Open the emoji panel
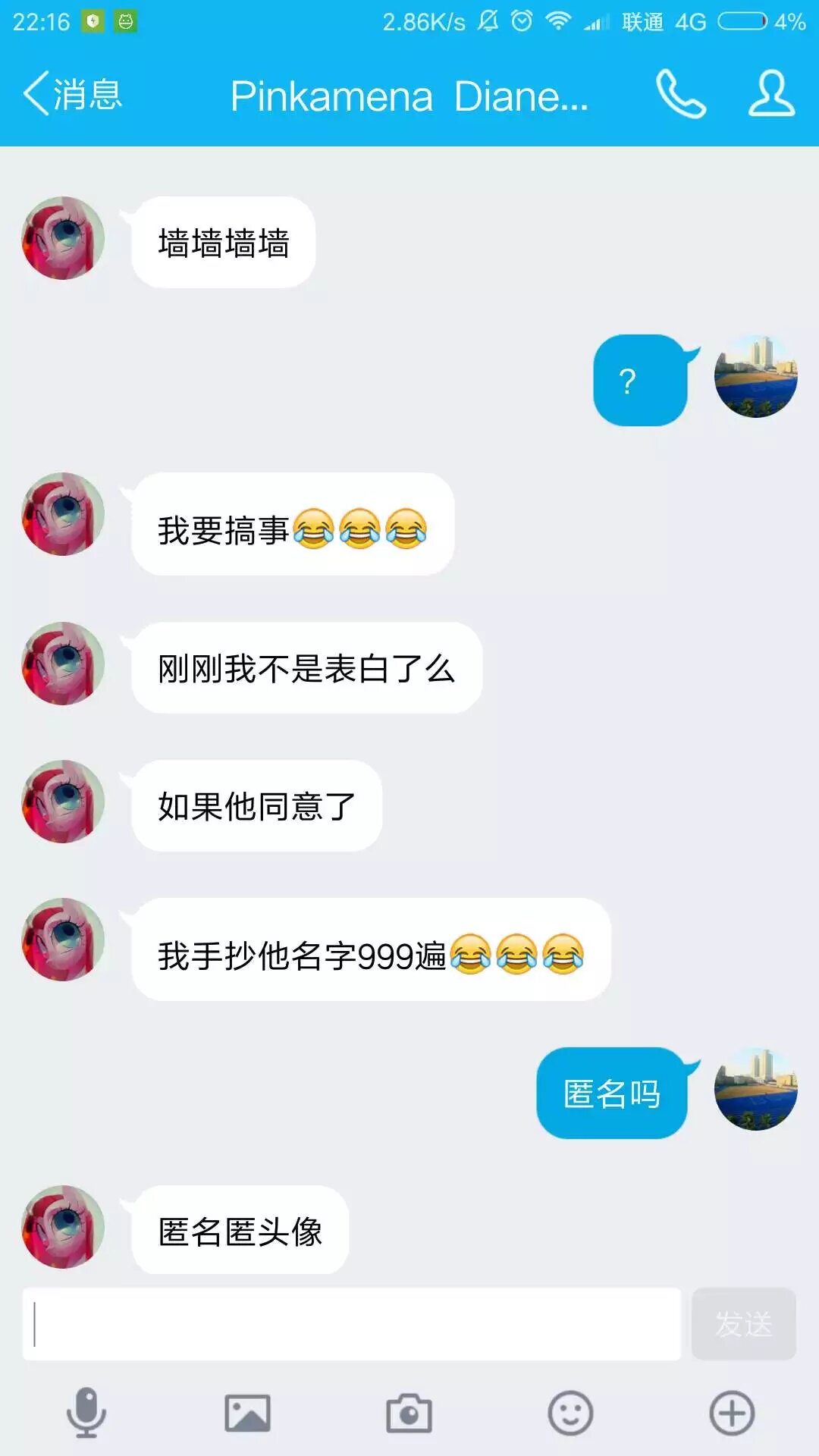819x1456 pixels. point(570,1414)
